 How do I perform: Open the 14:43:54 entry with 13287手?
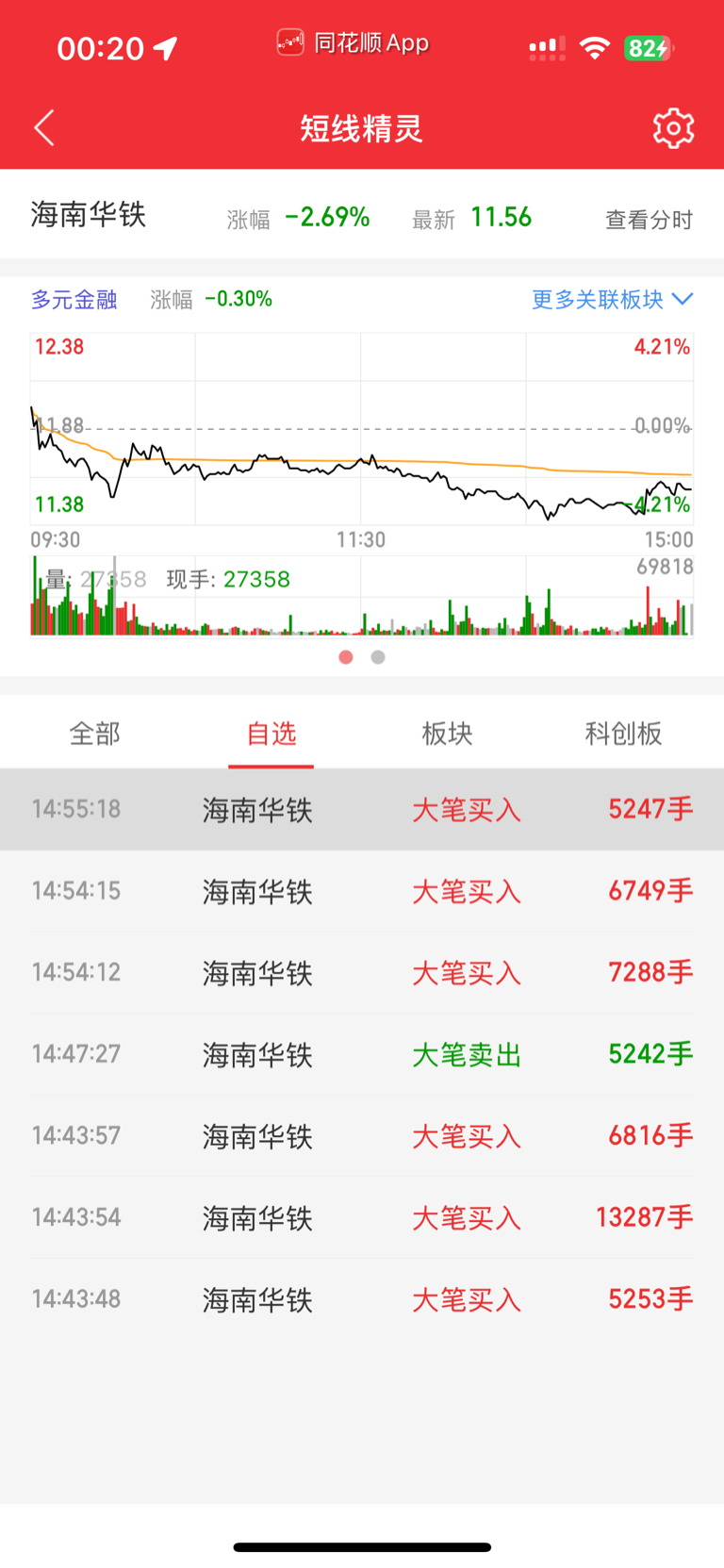[362, 1217]
